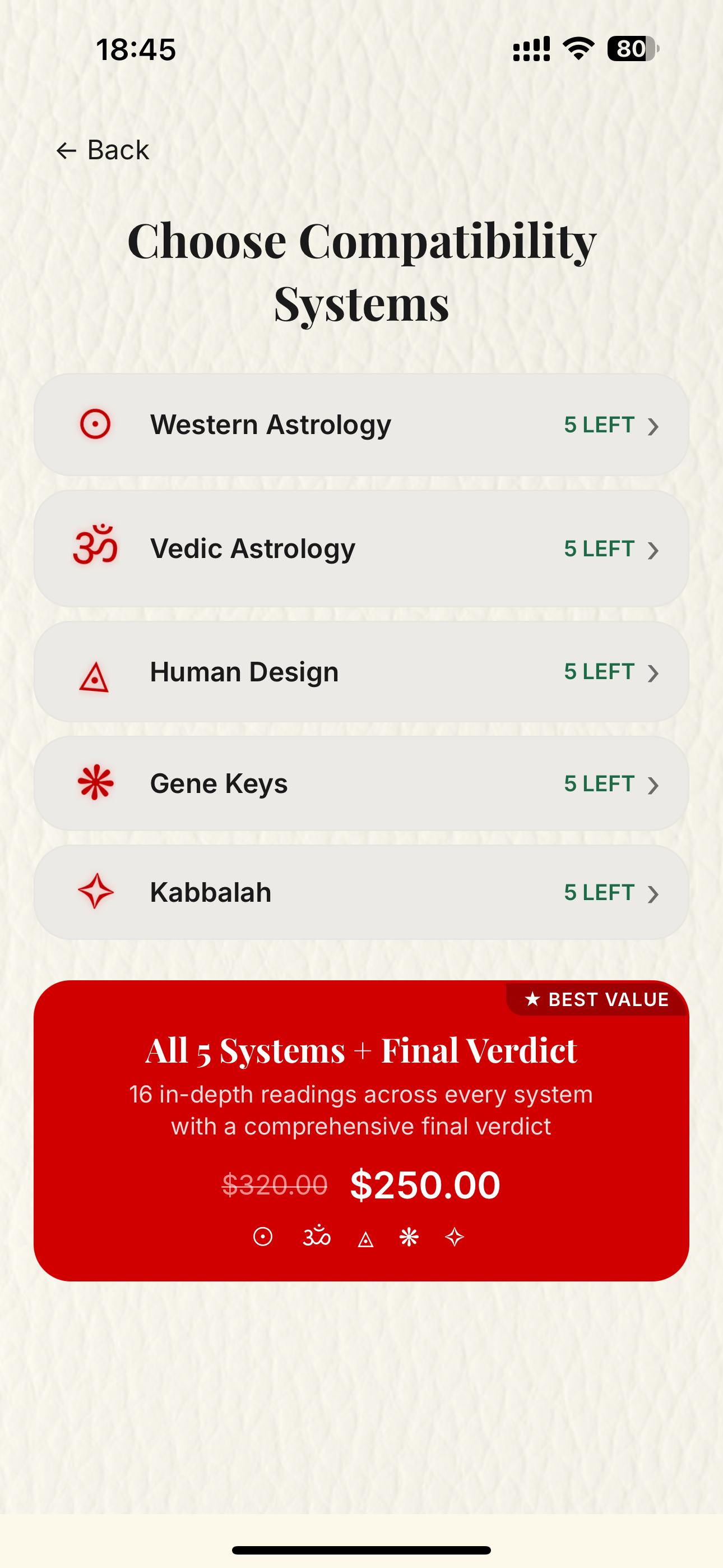Screen dimensions: 723x1568
Task: Select the Kabbalah star icon
Action: [95, 892]
